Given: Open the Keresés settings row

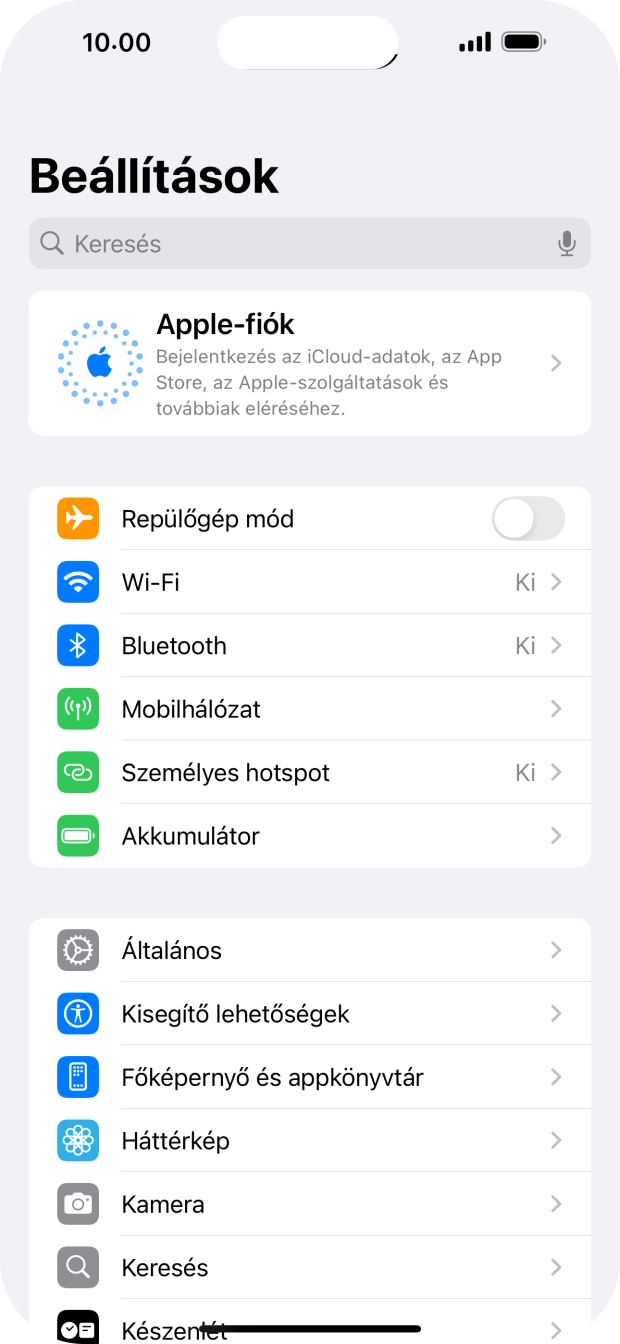Looking at the screenshot, I should (x=310, y=1268).
